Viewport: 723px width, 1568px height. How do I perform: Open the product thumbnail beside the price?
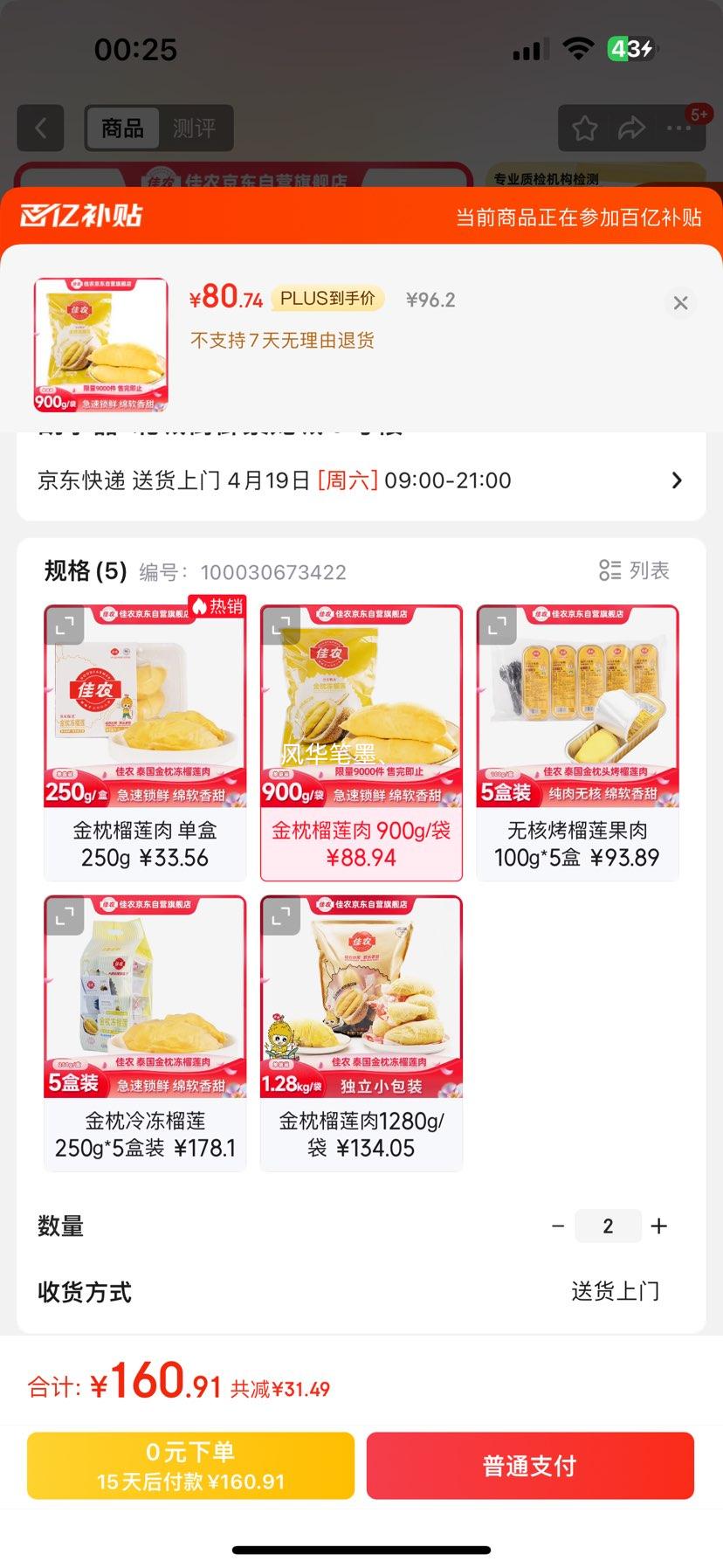point(100,344)
